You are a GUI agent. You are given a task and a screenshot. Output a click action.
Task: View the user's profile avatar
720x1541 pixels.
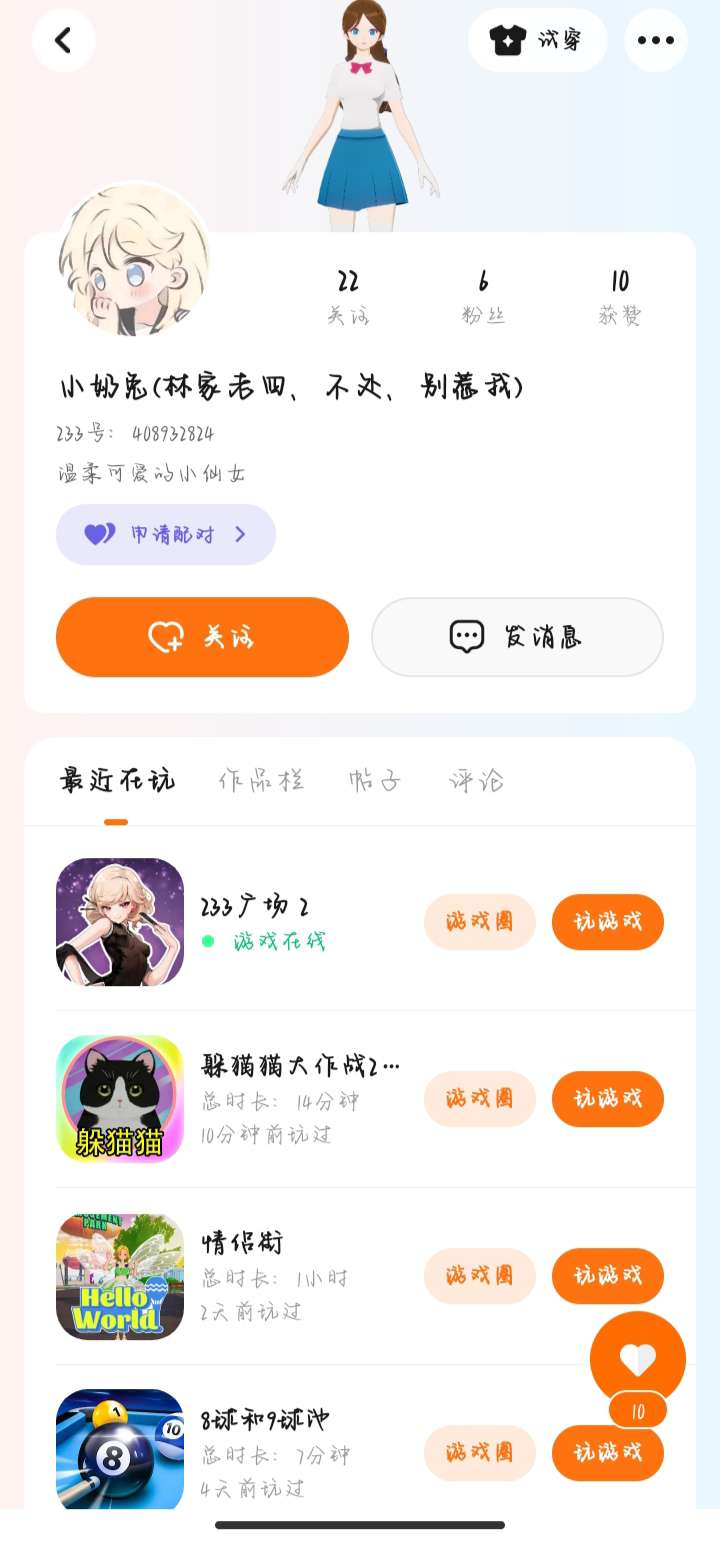point(135,260)
